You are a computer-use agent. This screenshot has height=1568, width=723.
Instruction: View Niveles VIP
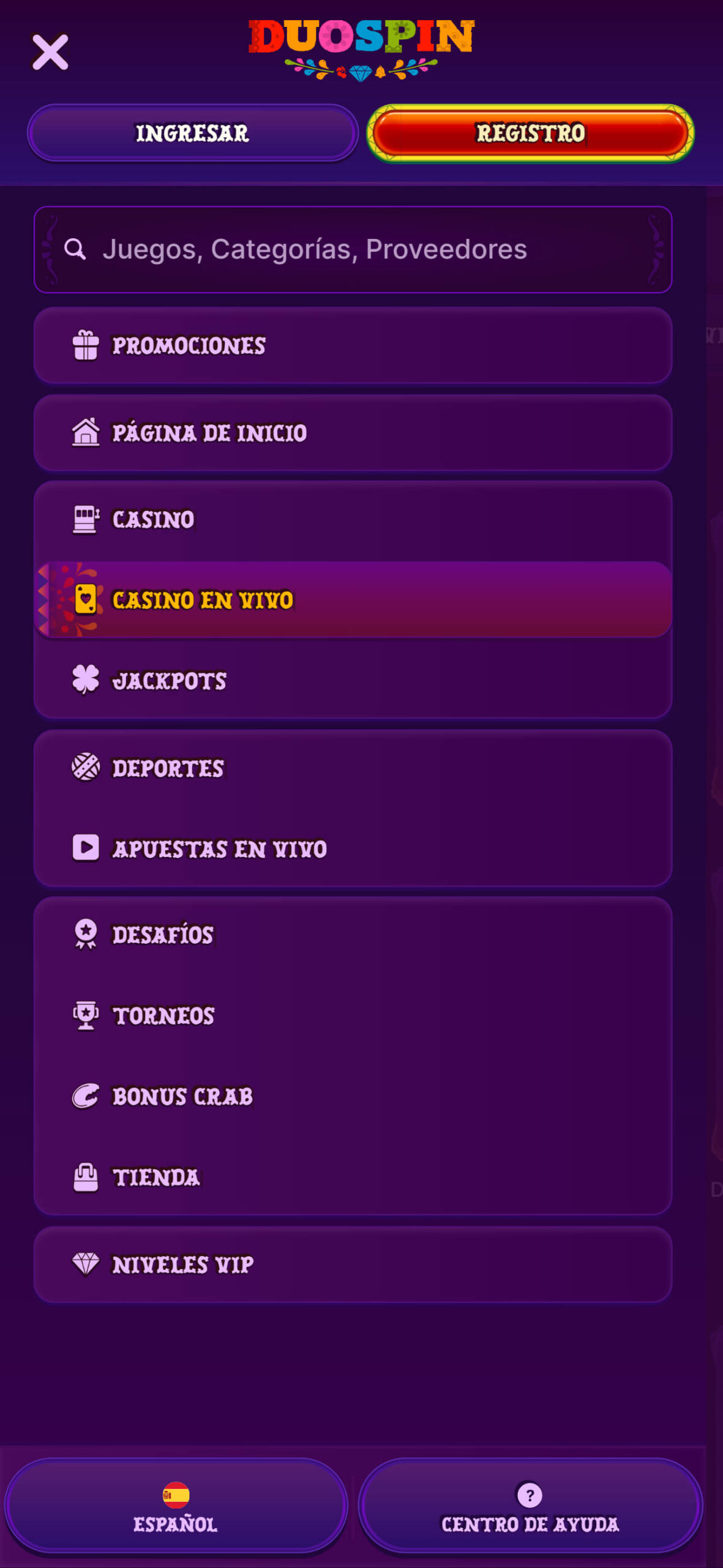353,1264
